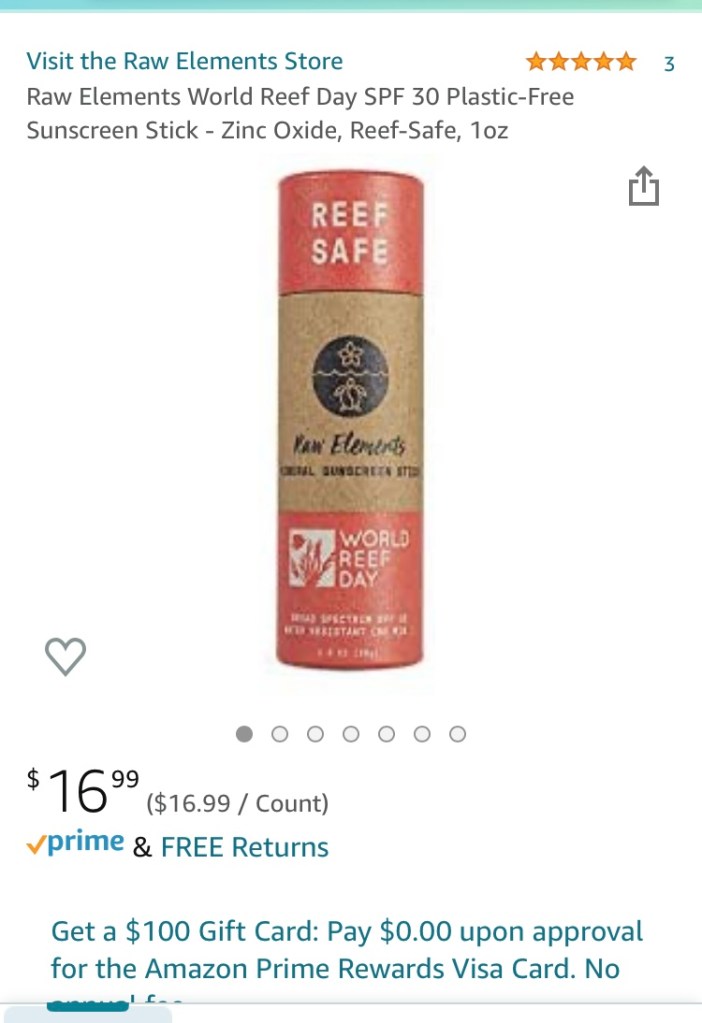The image size is (702, 1023).
Task: Jump to the second product image dot
Action: pyautogui.click(x=280, y=734)
